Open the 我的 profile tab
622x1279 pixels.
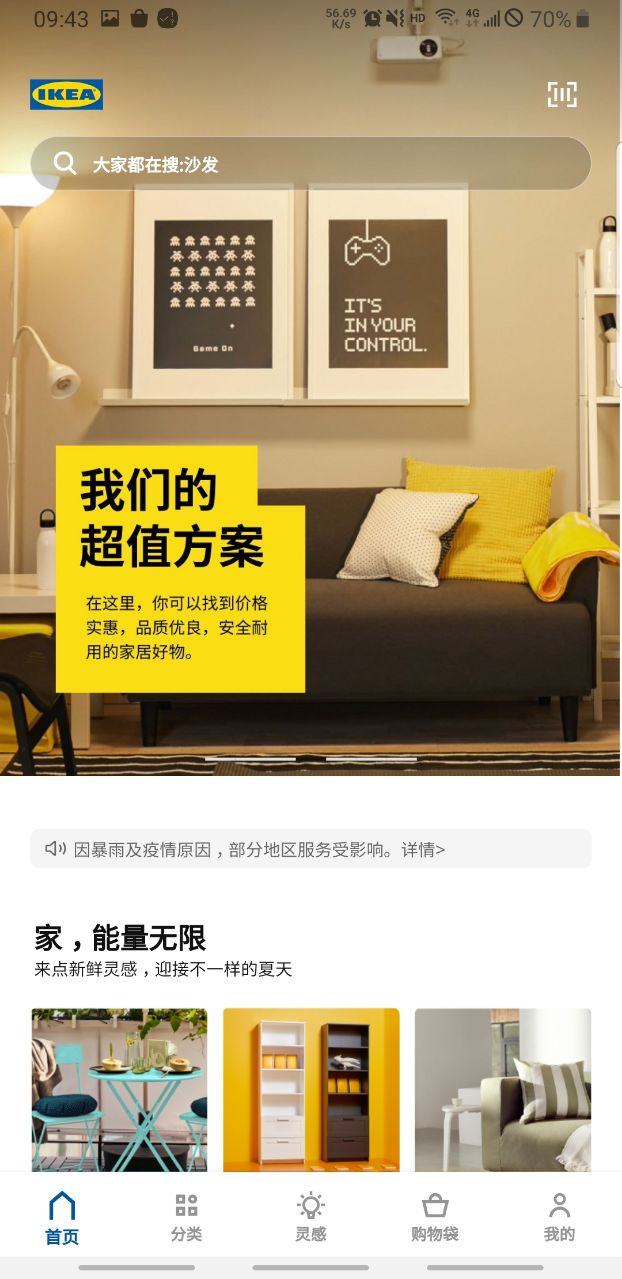pos(559,1216)
